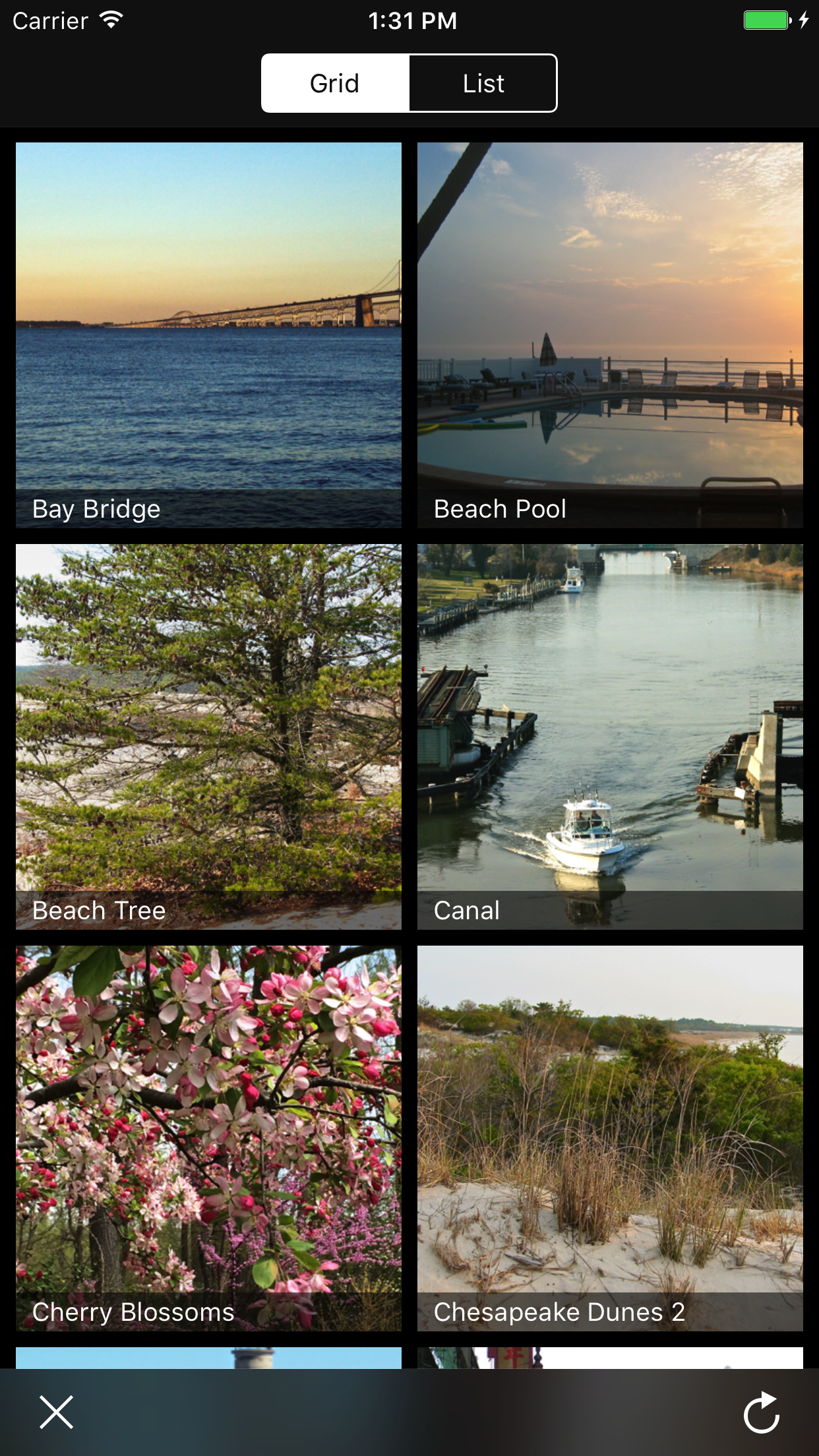The image size is (819, 1456).
Task: Open the Chesapeake Dunes 2 photo
Action: [610, 1138]
